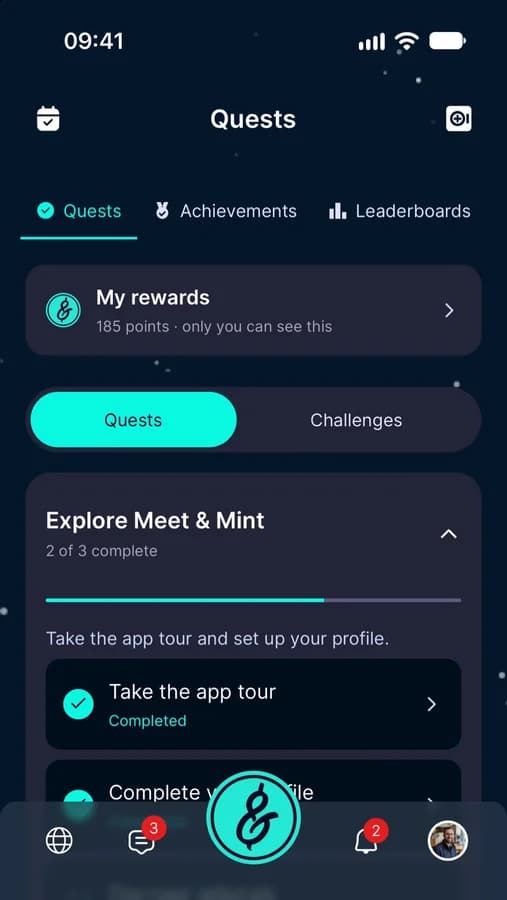
Task: Open the profile photo in bottom bar
Action: 448,841
